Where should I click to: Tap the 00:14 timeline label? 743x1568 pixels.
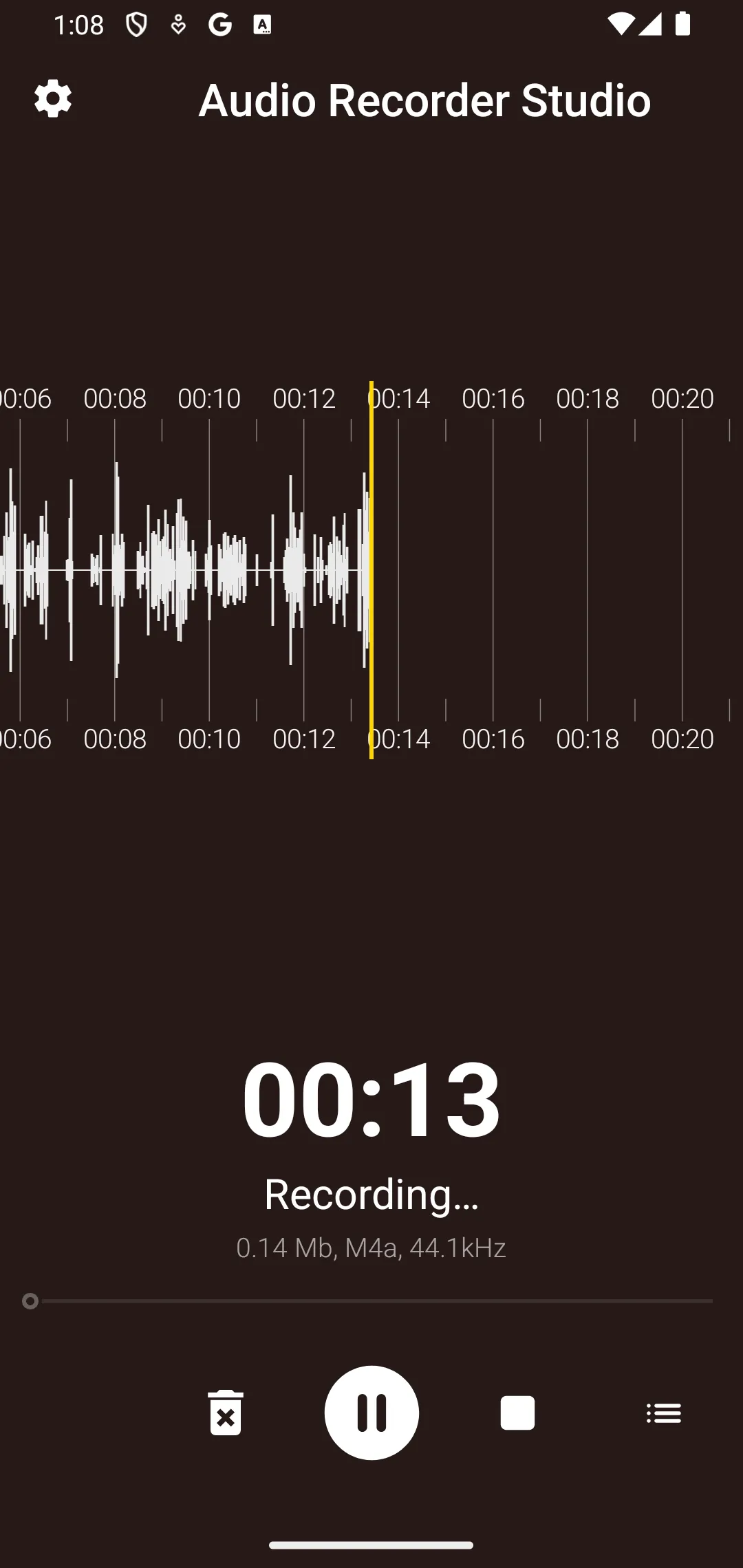401,398
